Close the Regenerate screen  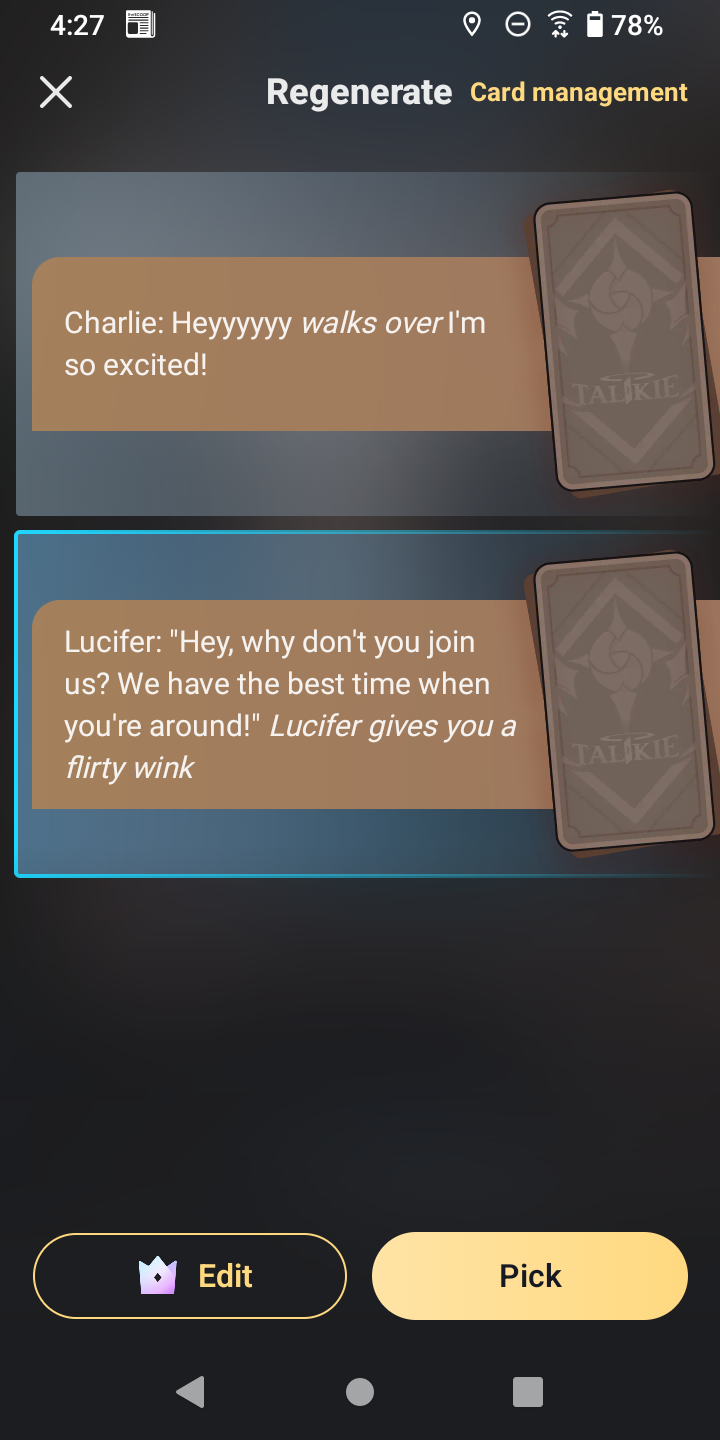(x=56, y=93)
